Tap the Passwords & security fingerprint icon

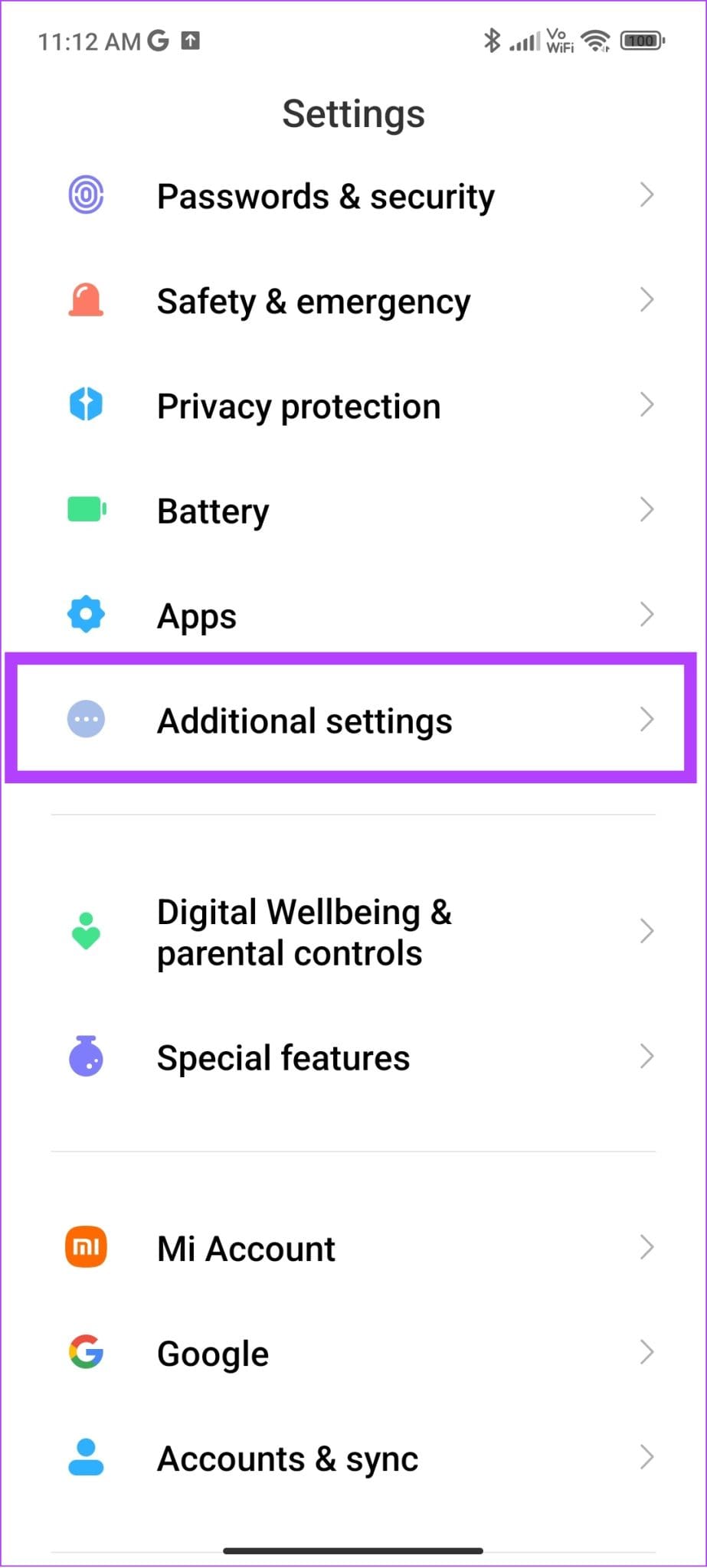[x=85, y=195]
